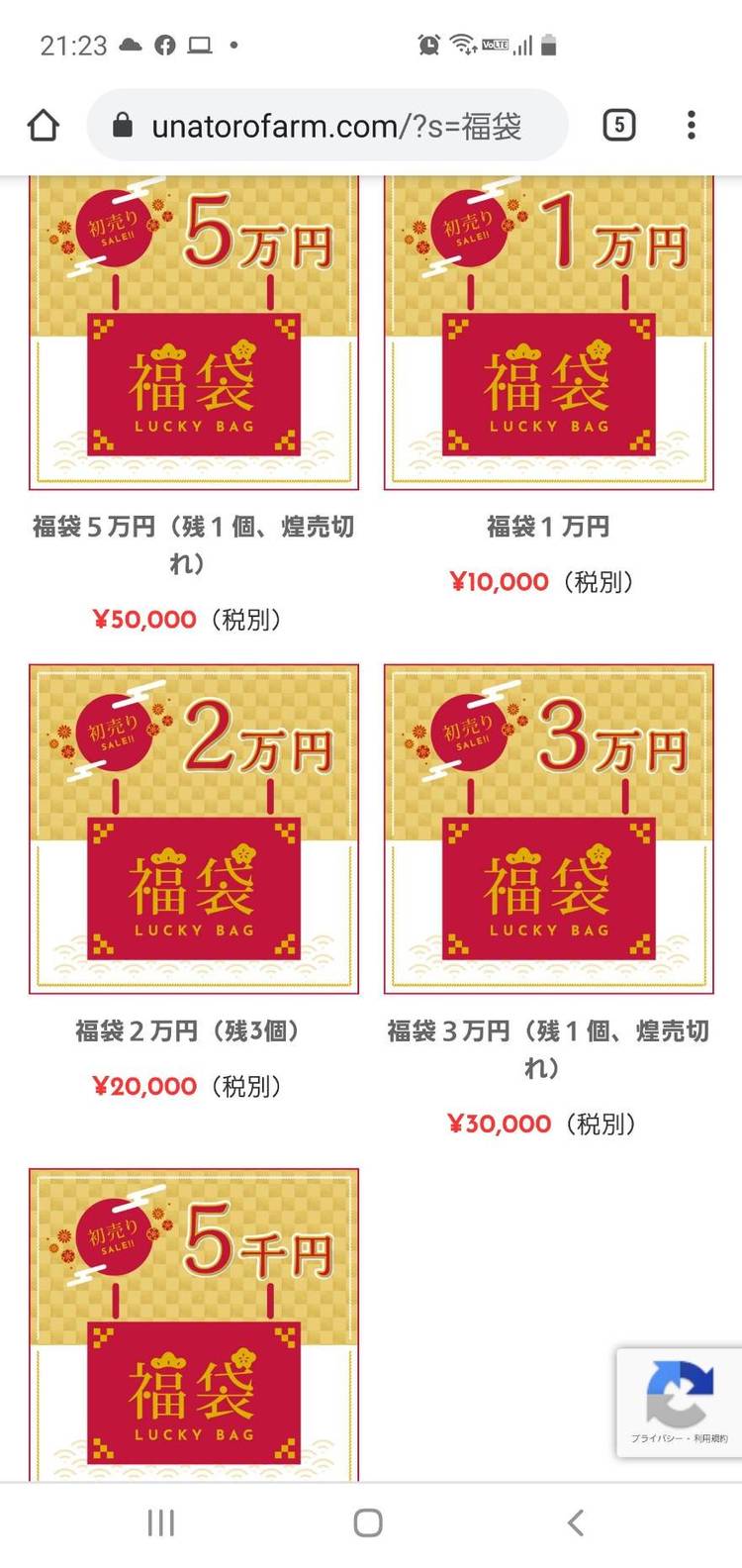Open the 2万円 lucky bag product image

click(194, 829)
